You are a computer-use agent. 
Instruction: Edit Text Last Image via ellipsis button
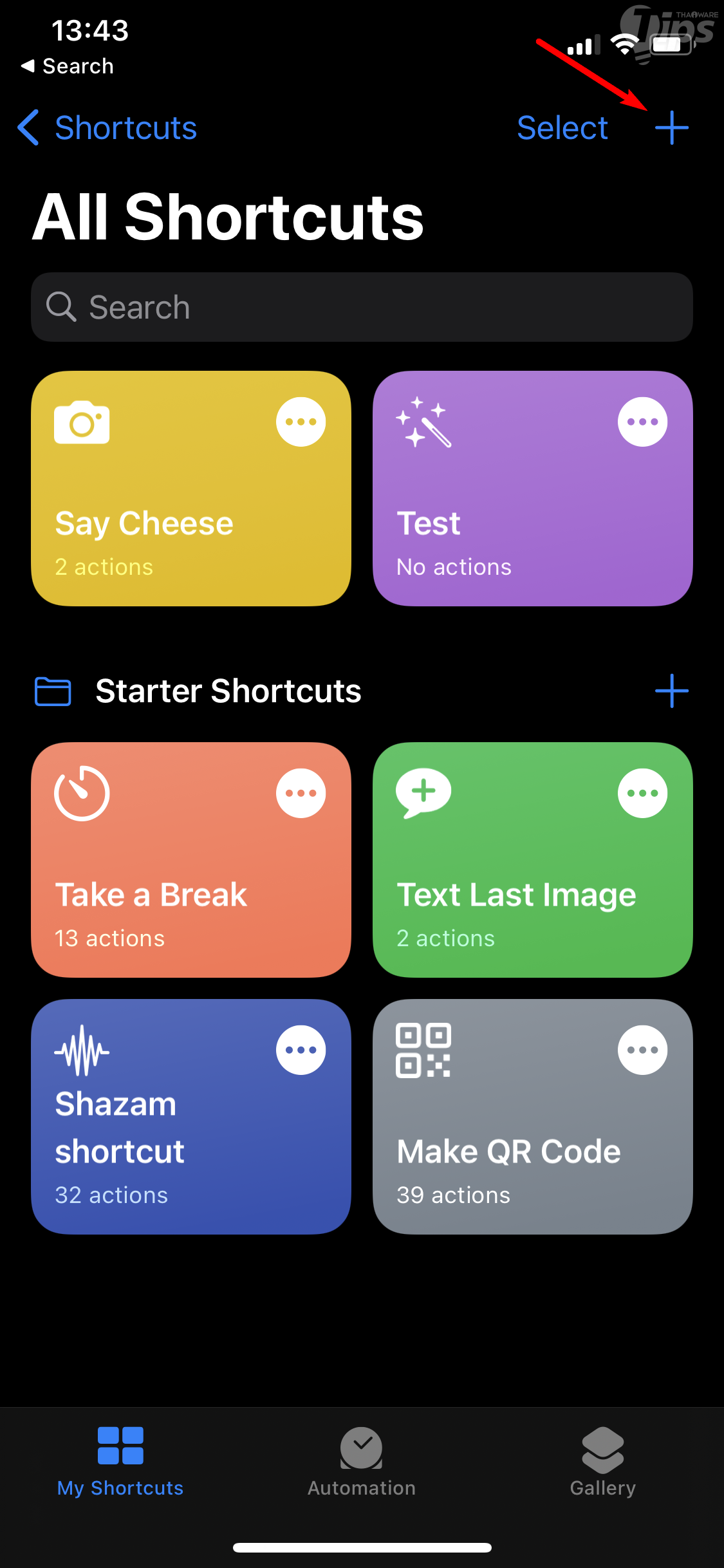click(x=642, y=793)
